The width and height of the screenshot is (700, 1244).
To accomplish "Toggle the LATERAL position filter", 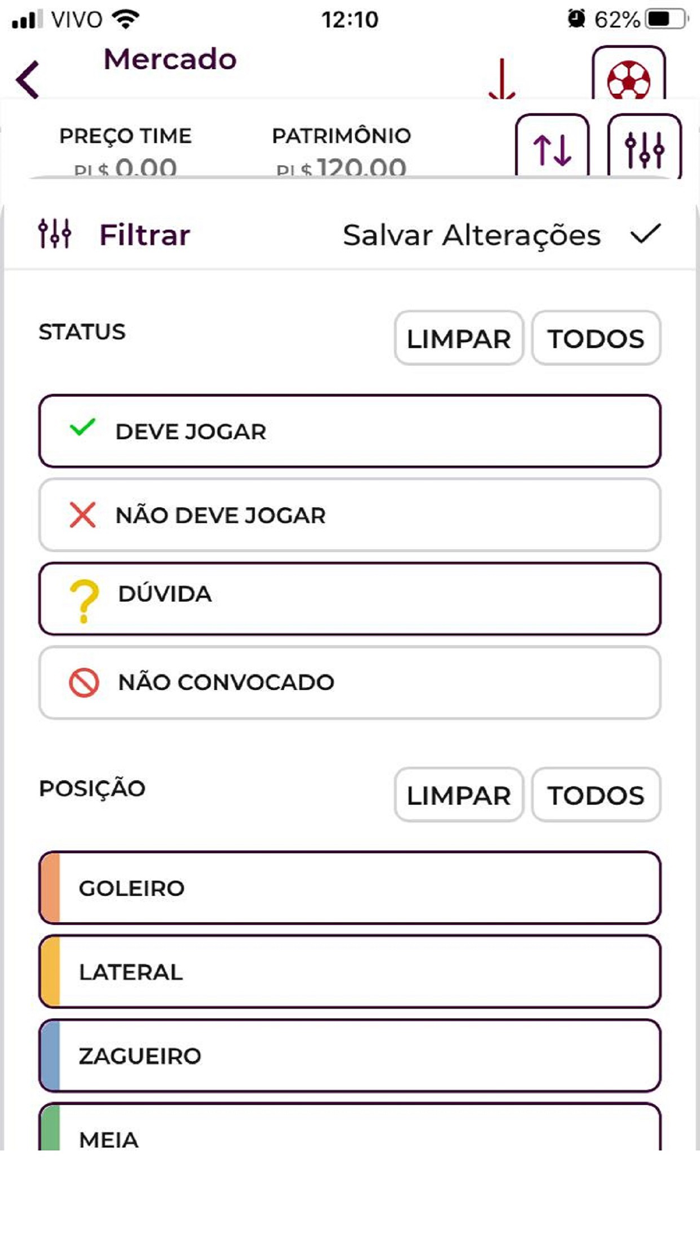I will [349, 971].
